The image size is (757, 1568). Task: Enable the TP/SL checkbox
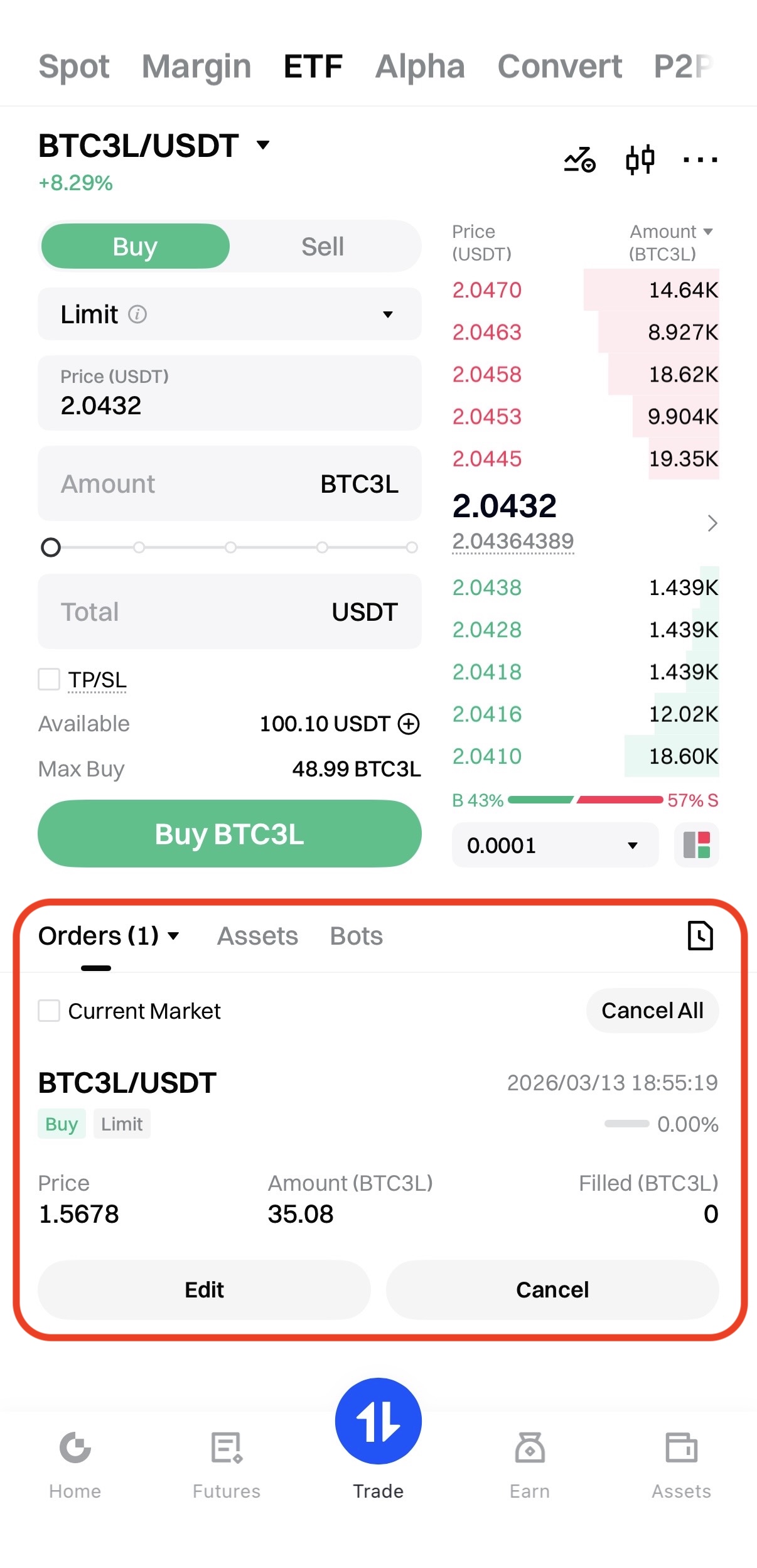[x=49, y=679]
